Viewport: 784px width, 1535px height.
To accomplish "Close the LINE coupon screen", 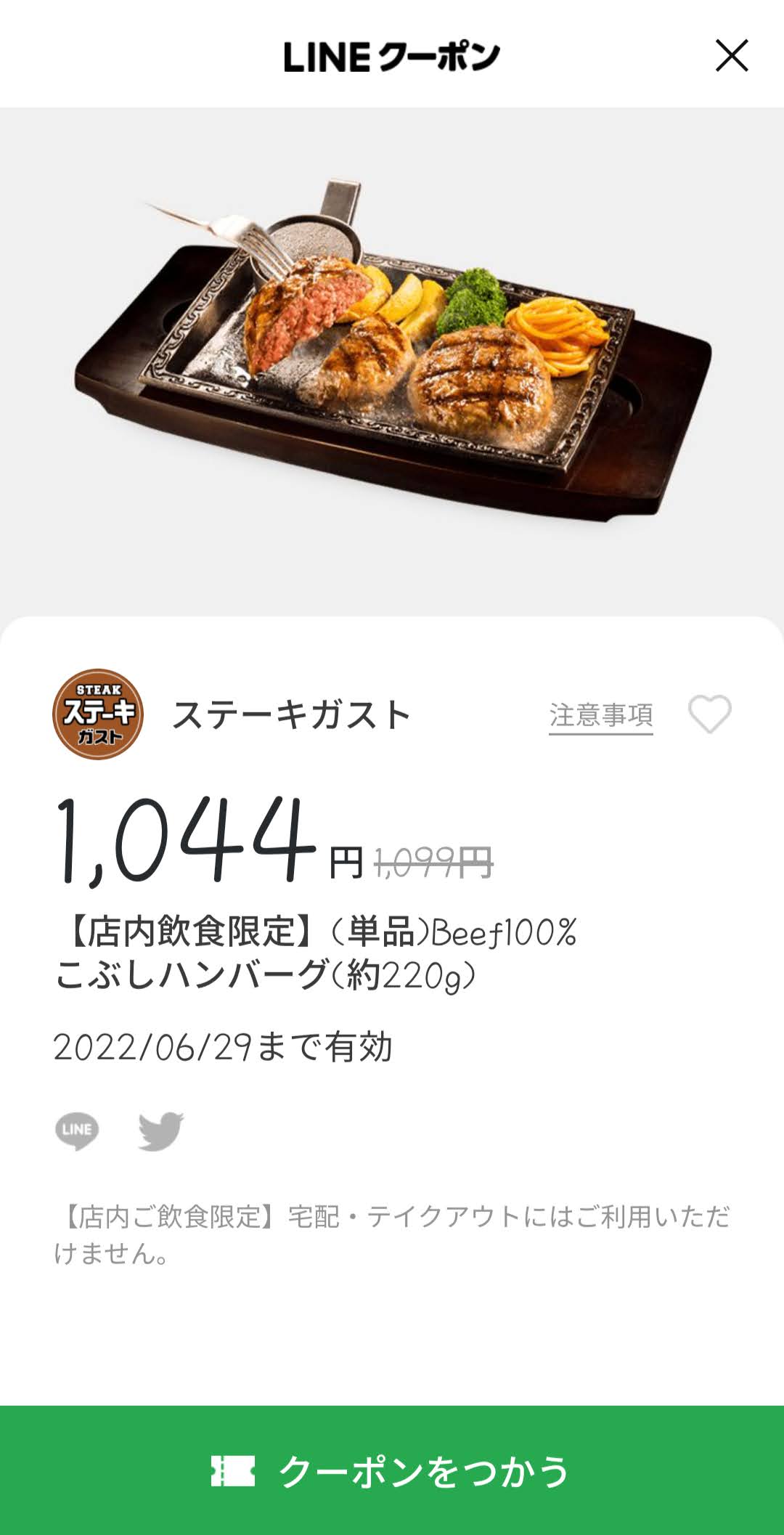I will 731,56.
